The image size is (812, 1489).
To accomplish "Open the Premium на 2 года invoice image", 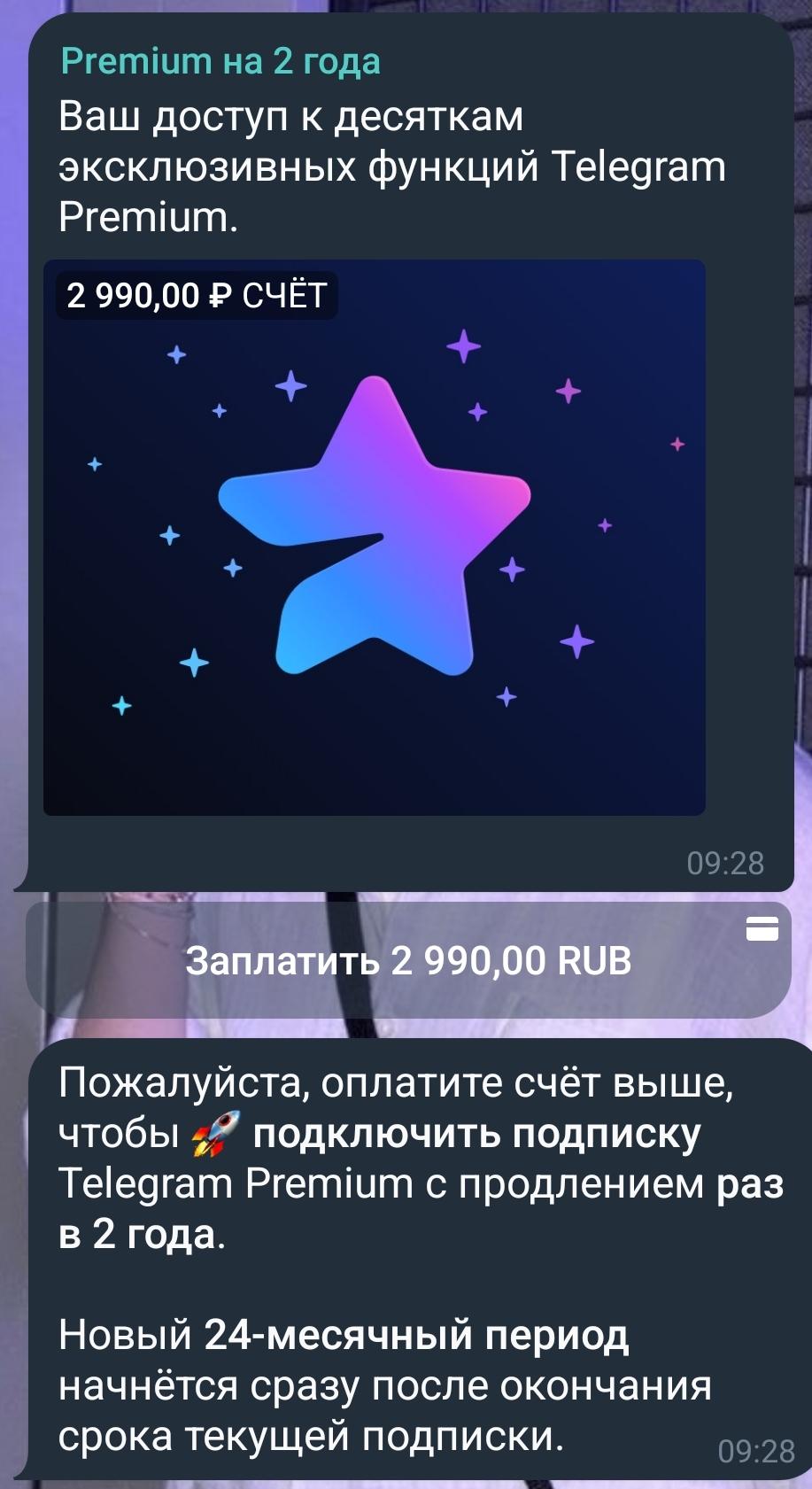I will pos(375,538).
